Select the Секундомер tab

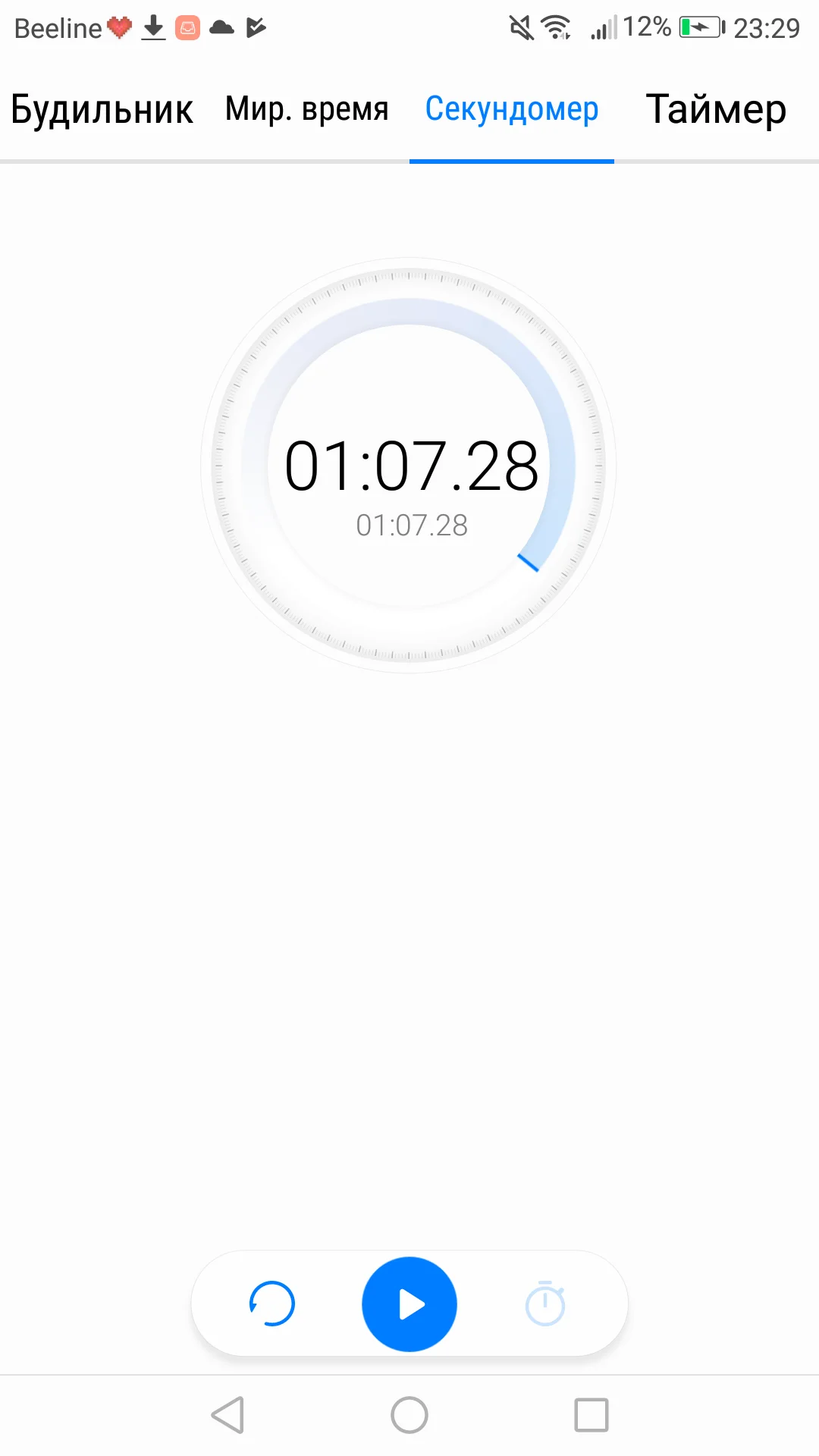tap(512, 109)
